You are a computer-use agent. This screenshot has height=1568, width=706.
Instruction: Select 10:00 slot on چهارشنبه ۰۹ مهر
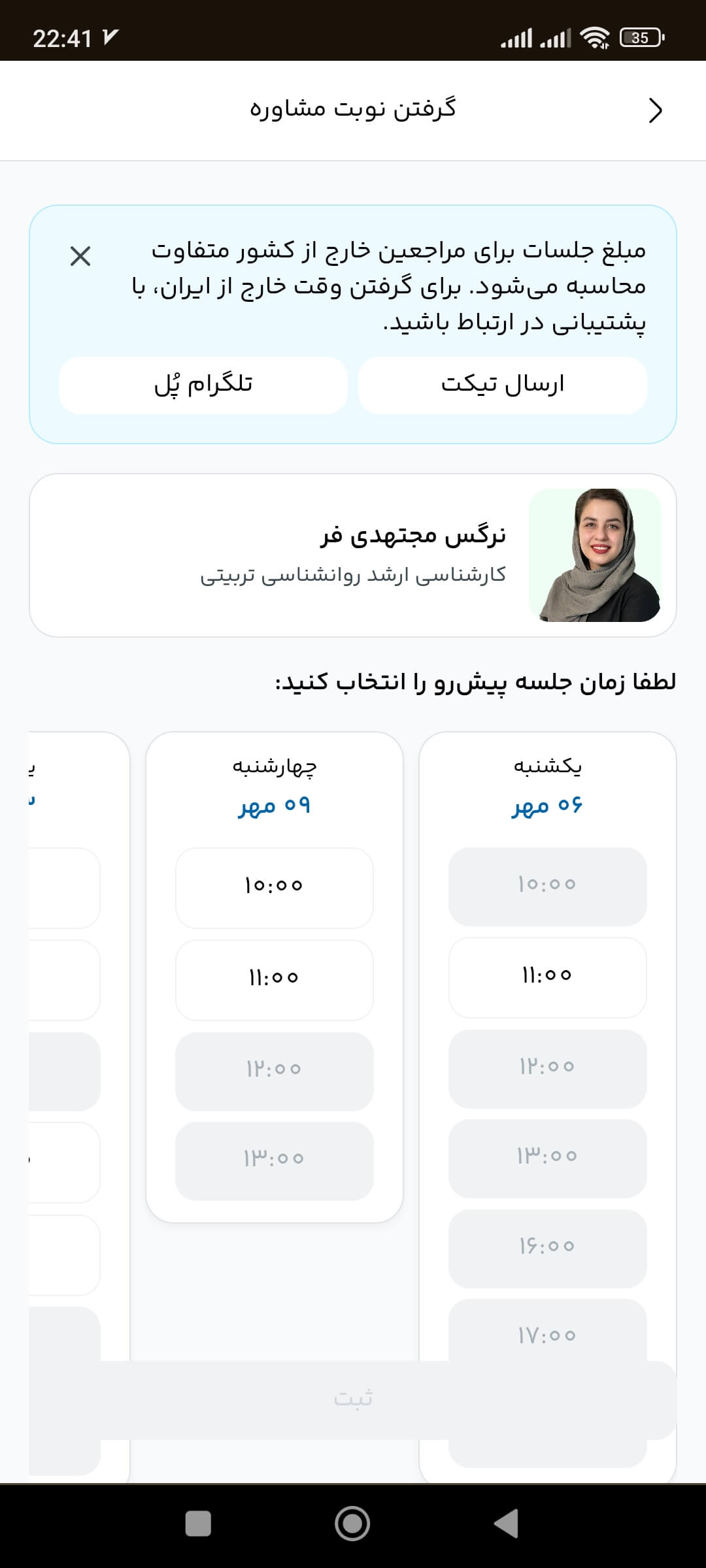(x=274, y=887)
